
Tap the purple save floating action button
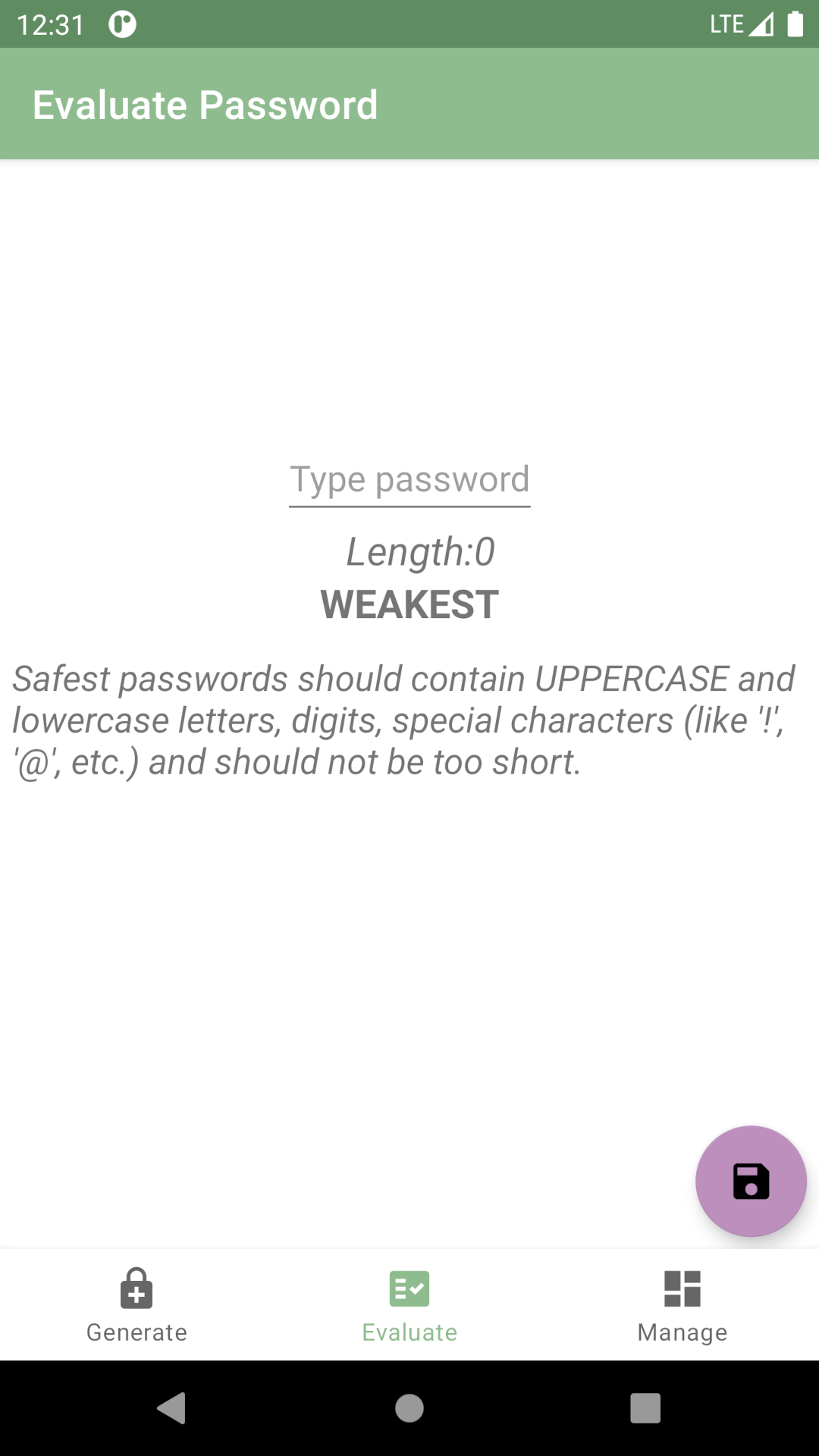click(x=751, y=1181)
